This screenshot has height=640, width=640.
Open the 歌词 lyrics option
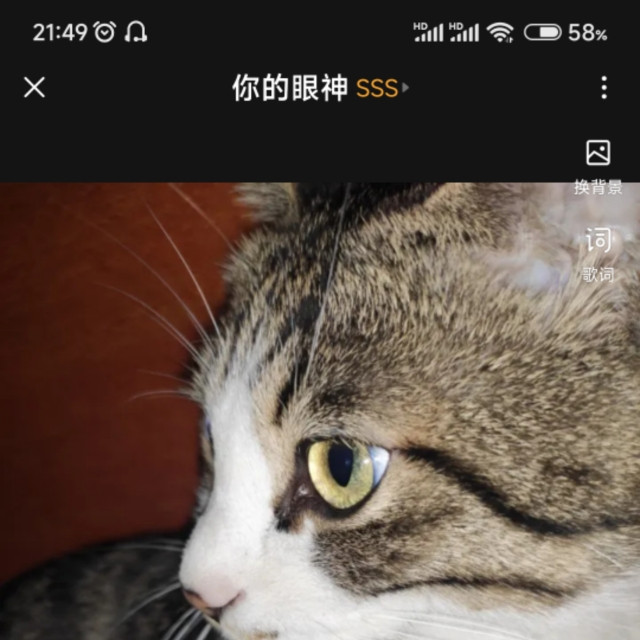(598, 252)
